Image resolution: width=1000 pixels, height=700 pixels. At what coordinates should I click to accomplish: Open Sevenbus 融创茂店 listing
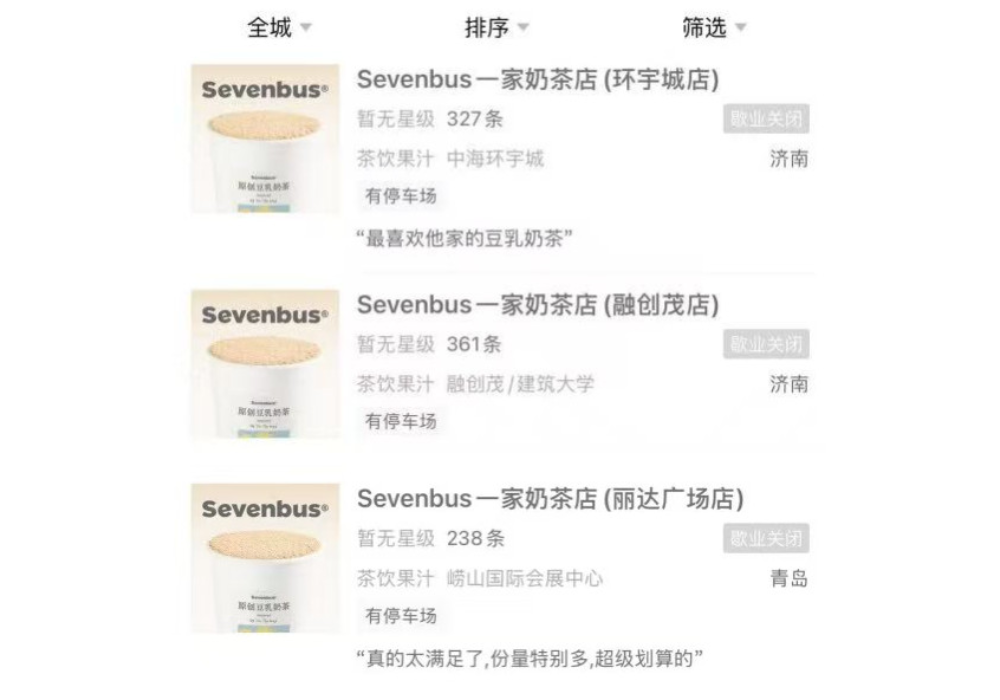(538, 305)
